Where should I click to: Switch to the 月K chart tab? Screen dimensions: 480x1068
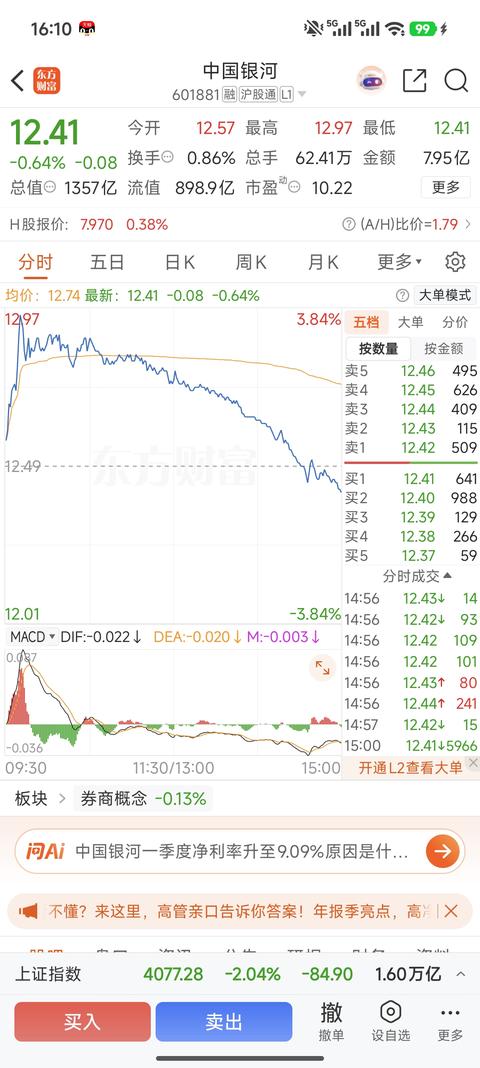point(323,262)
